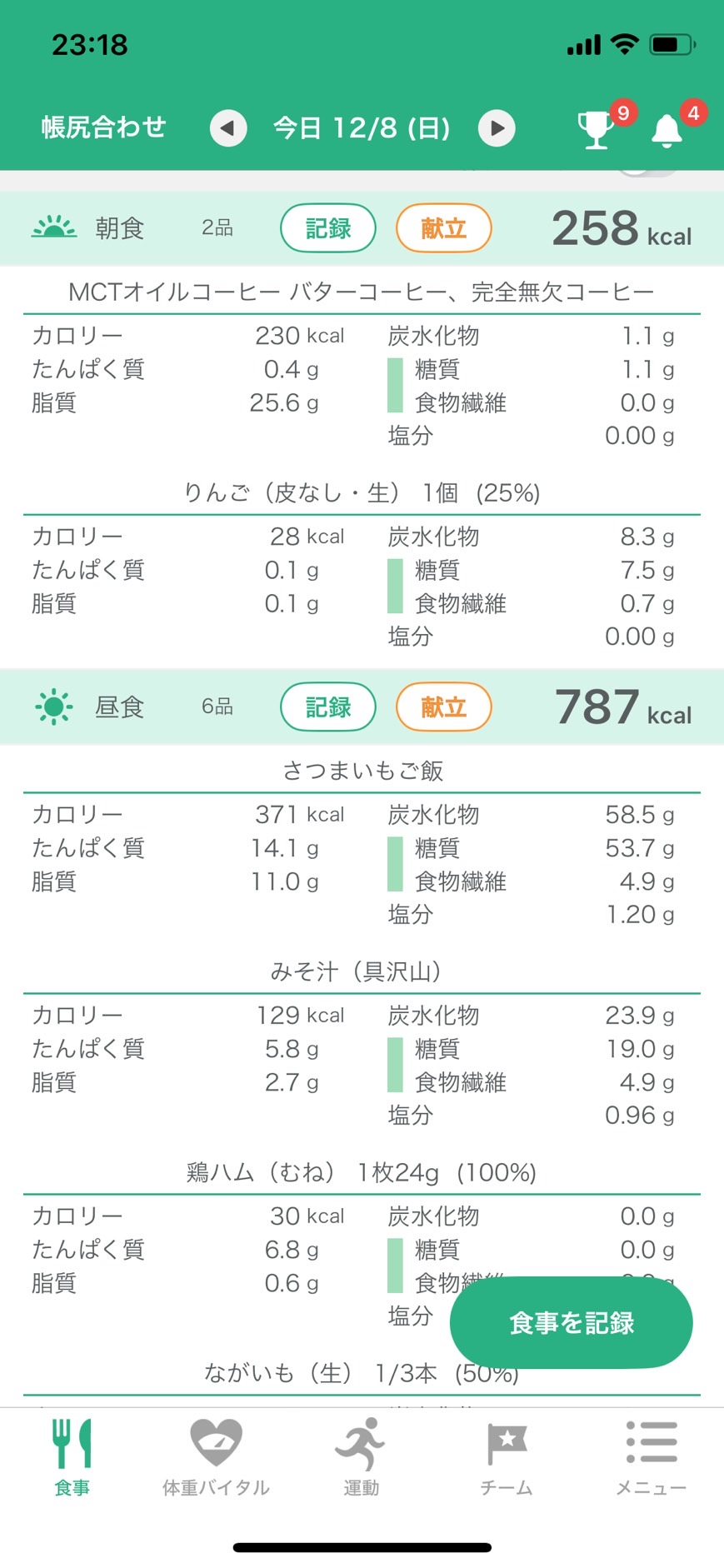Open the MCTオイルコーヒー entry

point(362,292)
